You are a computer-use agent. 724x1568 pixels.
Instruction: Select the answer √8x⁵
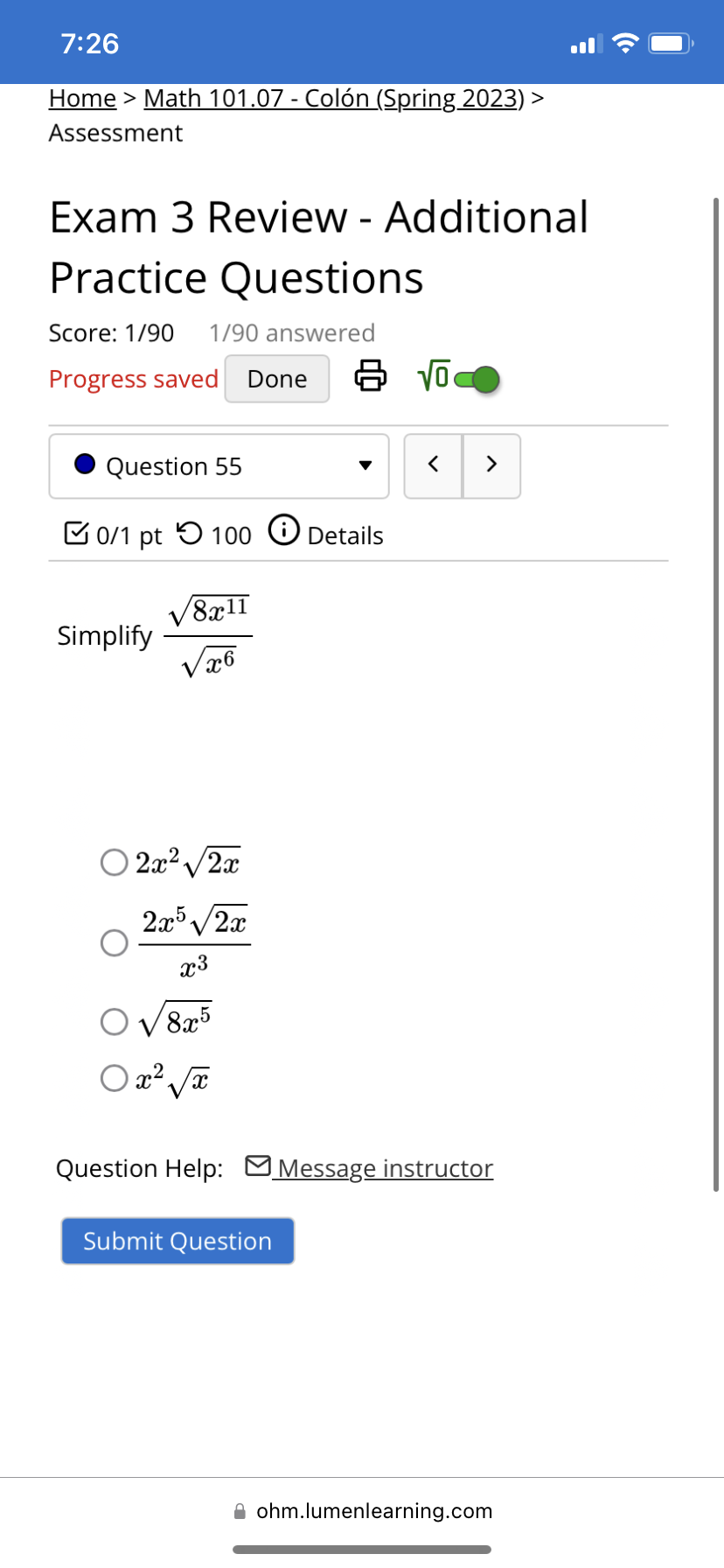pos(114,1021)
